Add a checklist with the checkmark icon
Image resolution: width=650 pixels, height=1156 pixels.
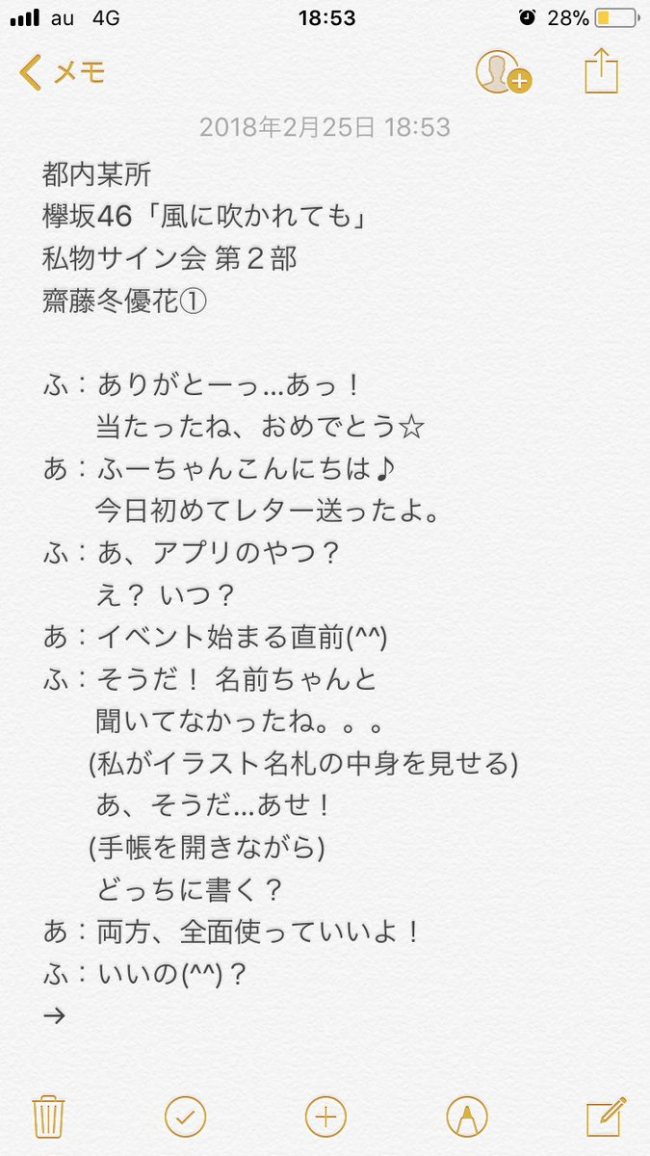[x=185, y=1117]
